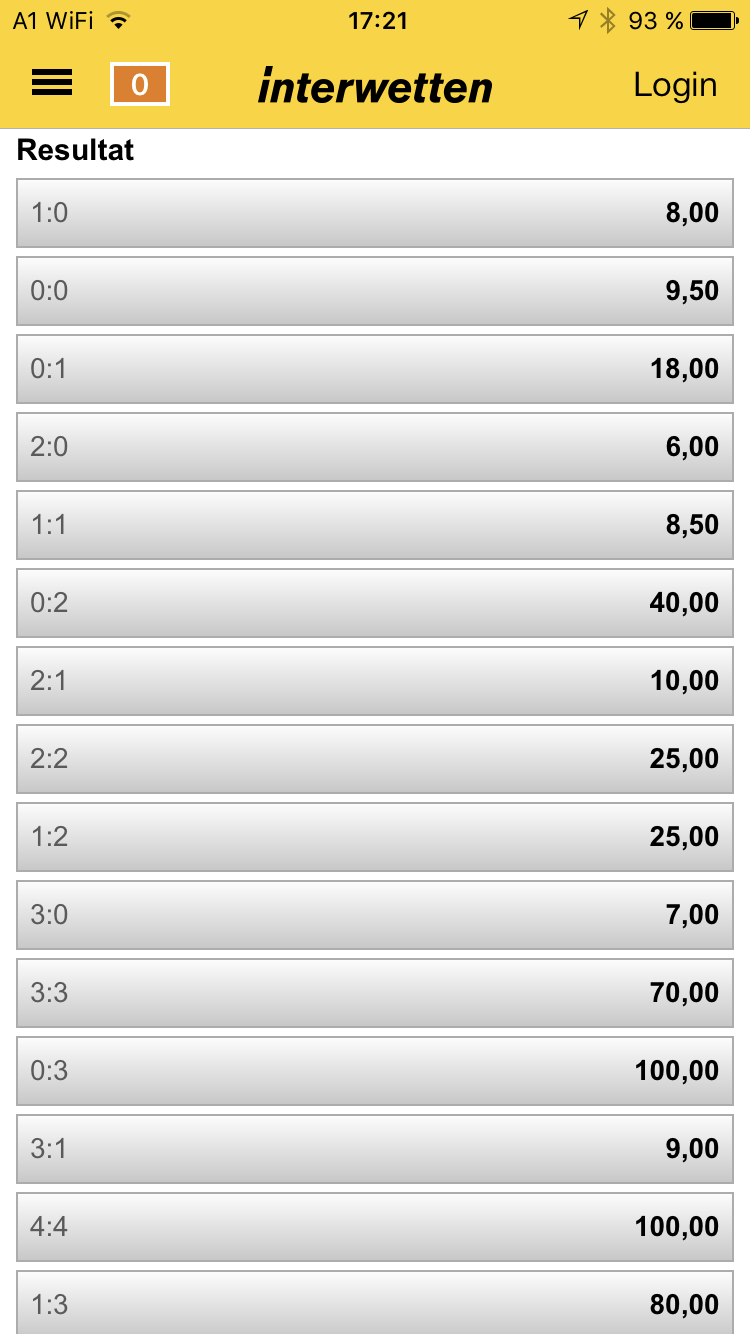
Task: Open the bet slip counter showing 0
Action: (x=140, y=84)
